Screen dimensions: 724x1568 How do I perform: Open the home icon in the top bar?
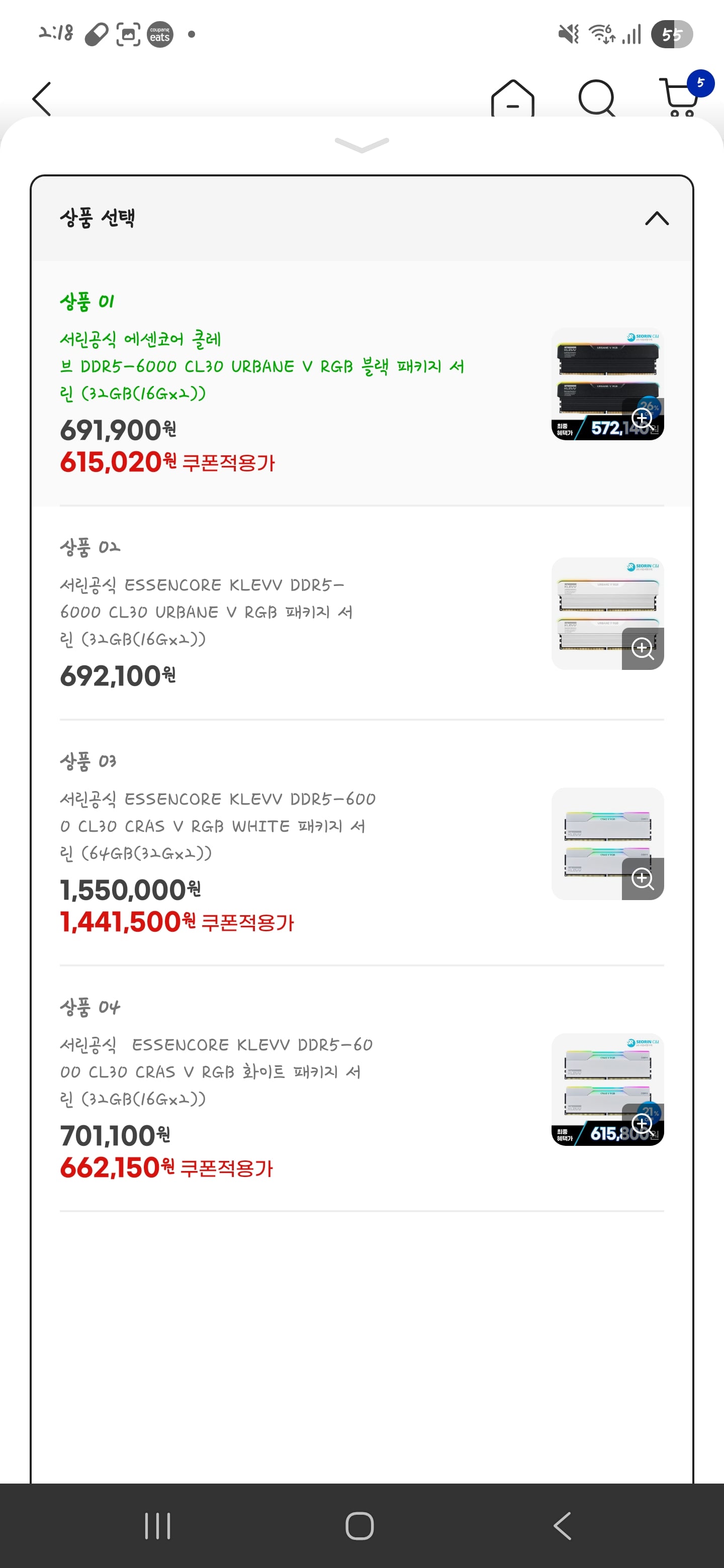512,99
